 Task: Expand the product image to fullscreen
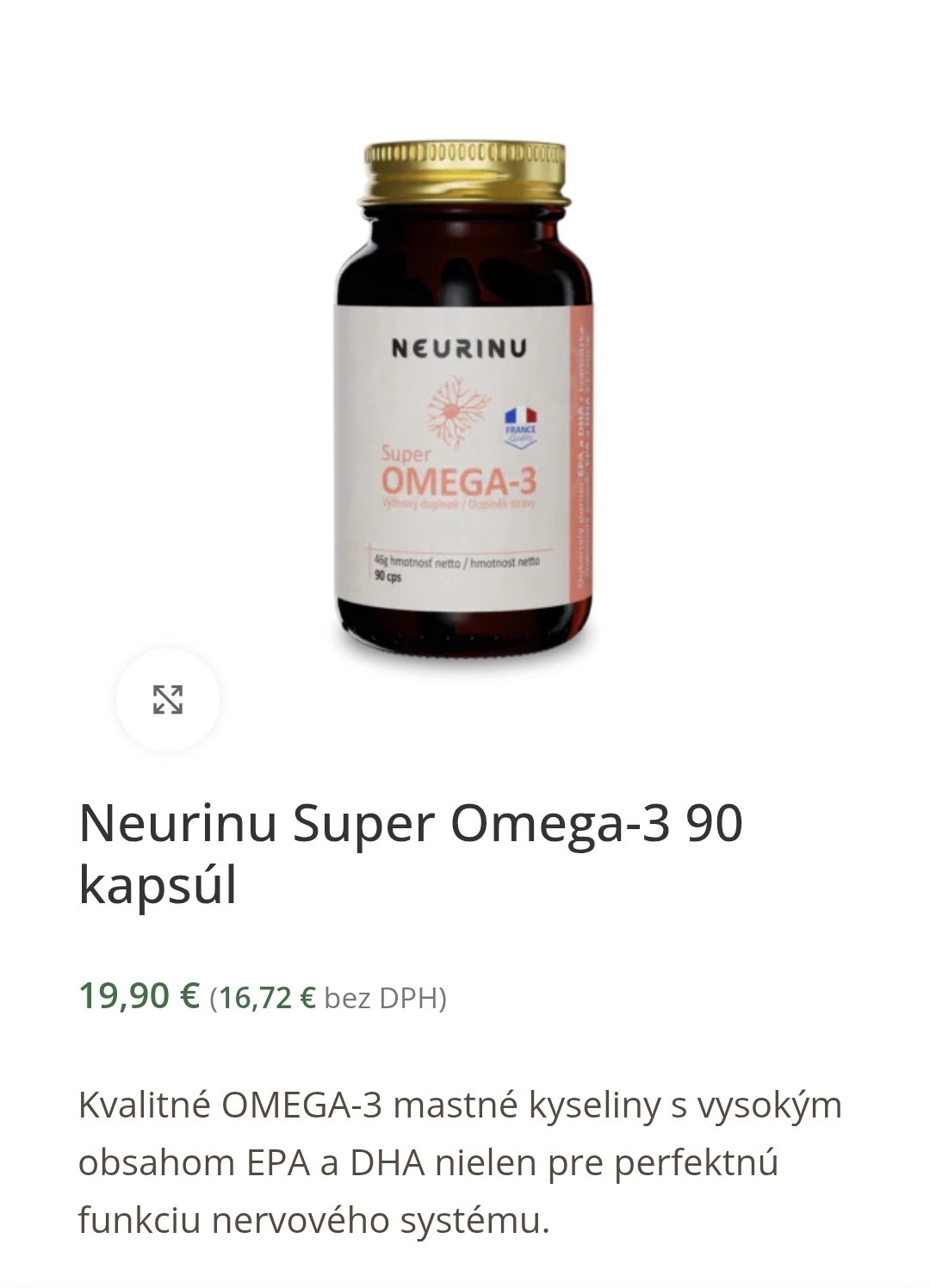click(x=168, y=700)
